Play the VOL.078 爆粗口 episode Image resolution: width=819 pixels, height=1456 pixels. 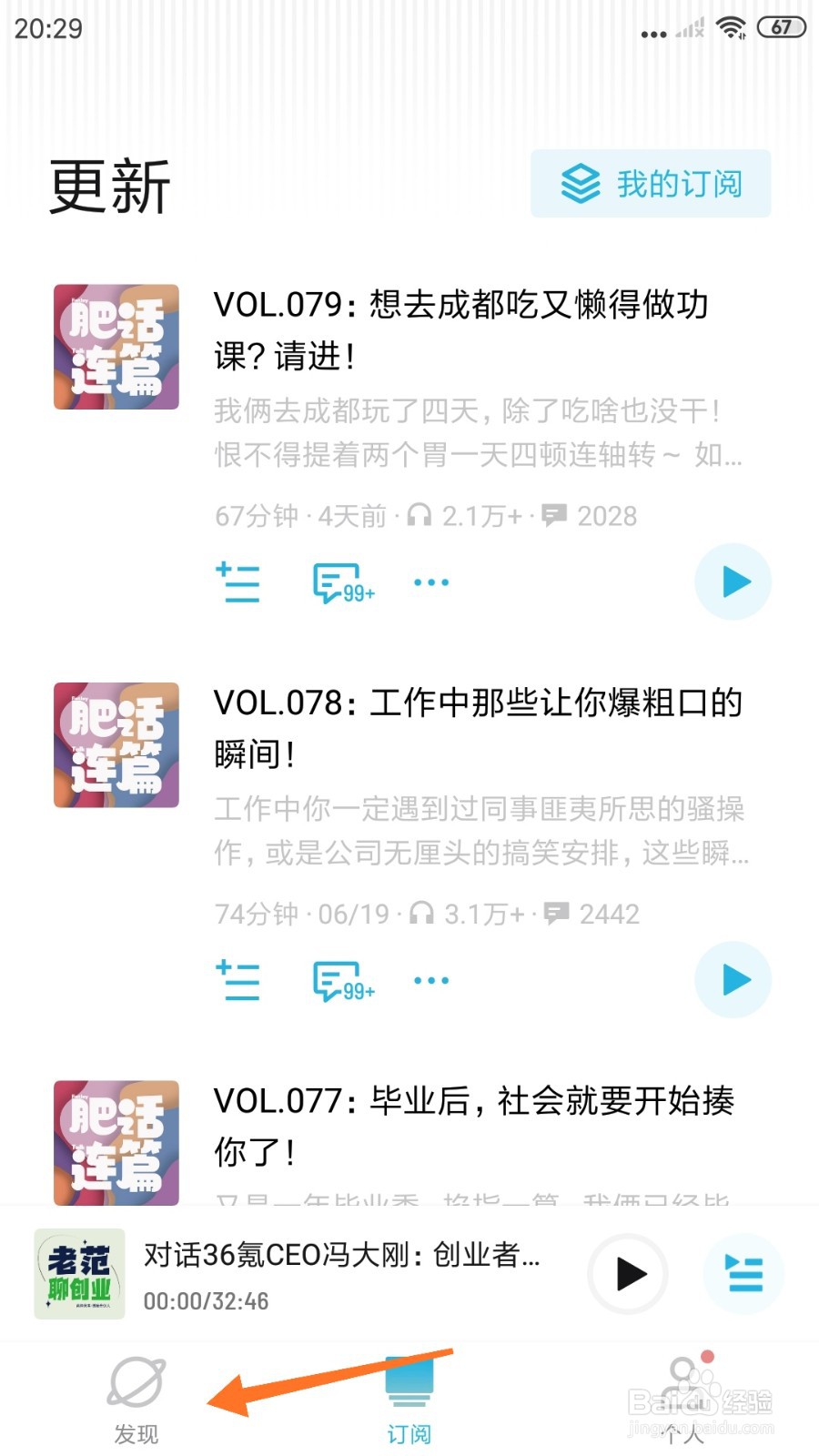pyautogui.click(x=733, y=980)
